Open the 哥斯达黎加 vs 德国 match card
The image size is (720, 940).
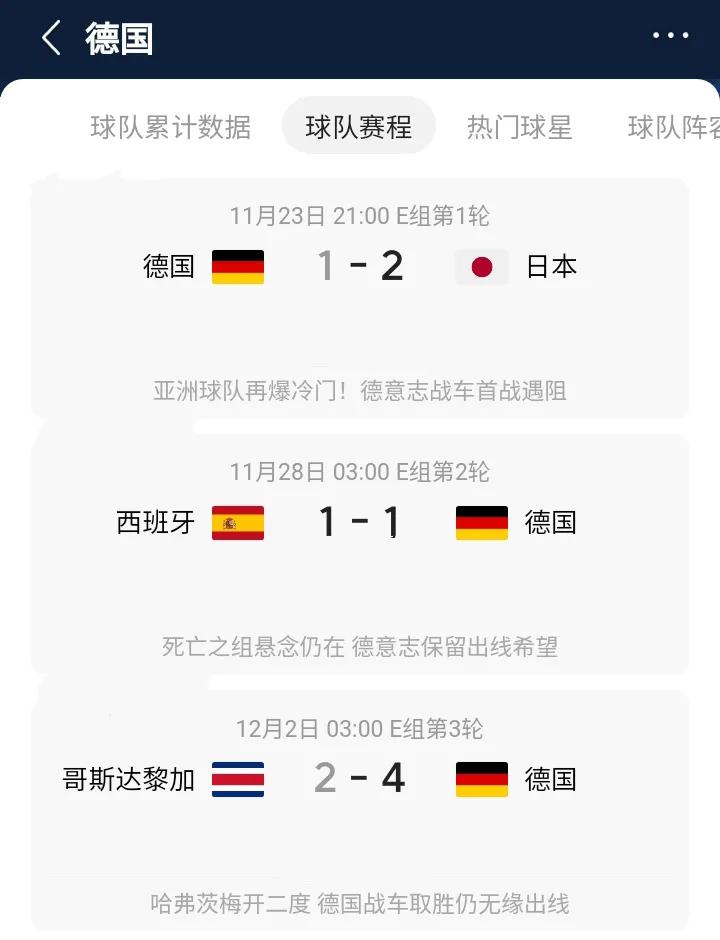360,809
